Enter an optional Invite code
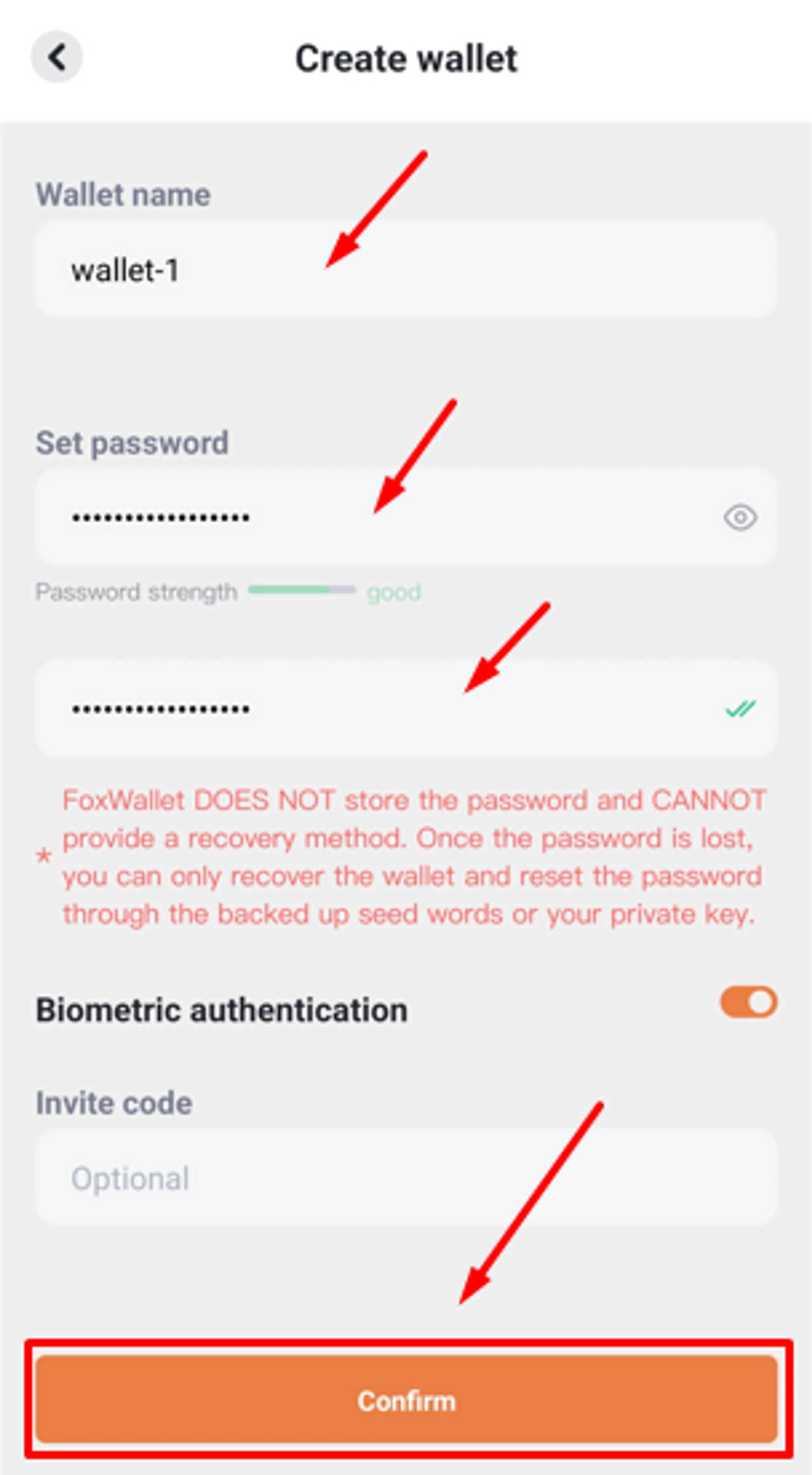The image size is (812, 1475). point(405,1179)
